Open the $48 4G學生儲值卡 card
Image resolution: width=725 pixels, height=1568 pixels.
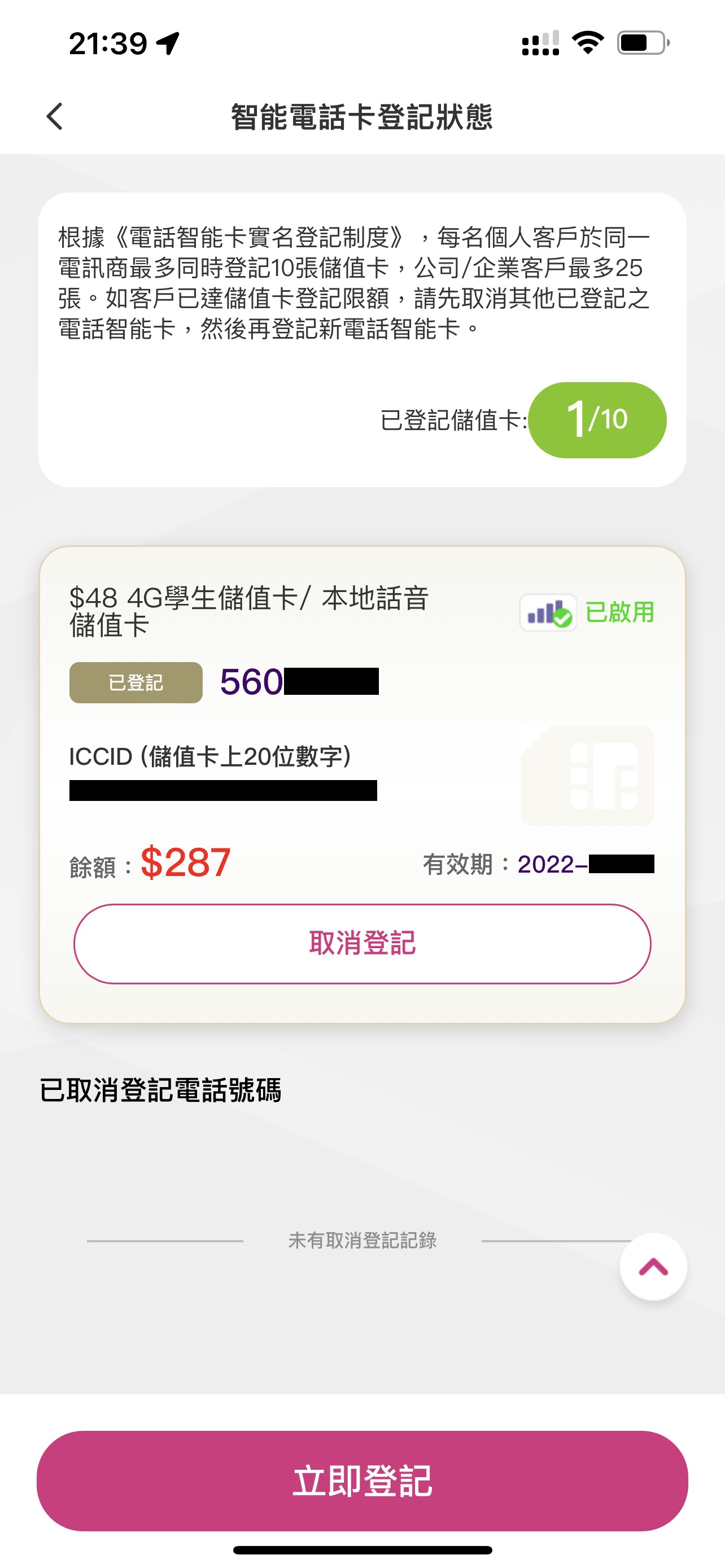click(x=250, y=611)
